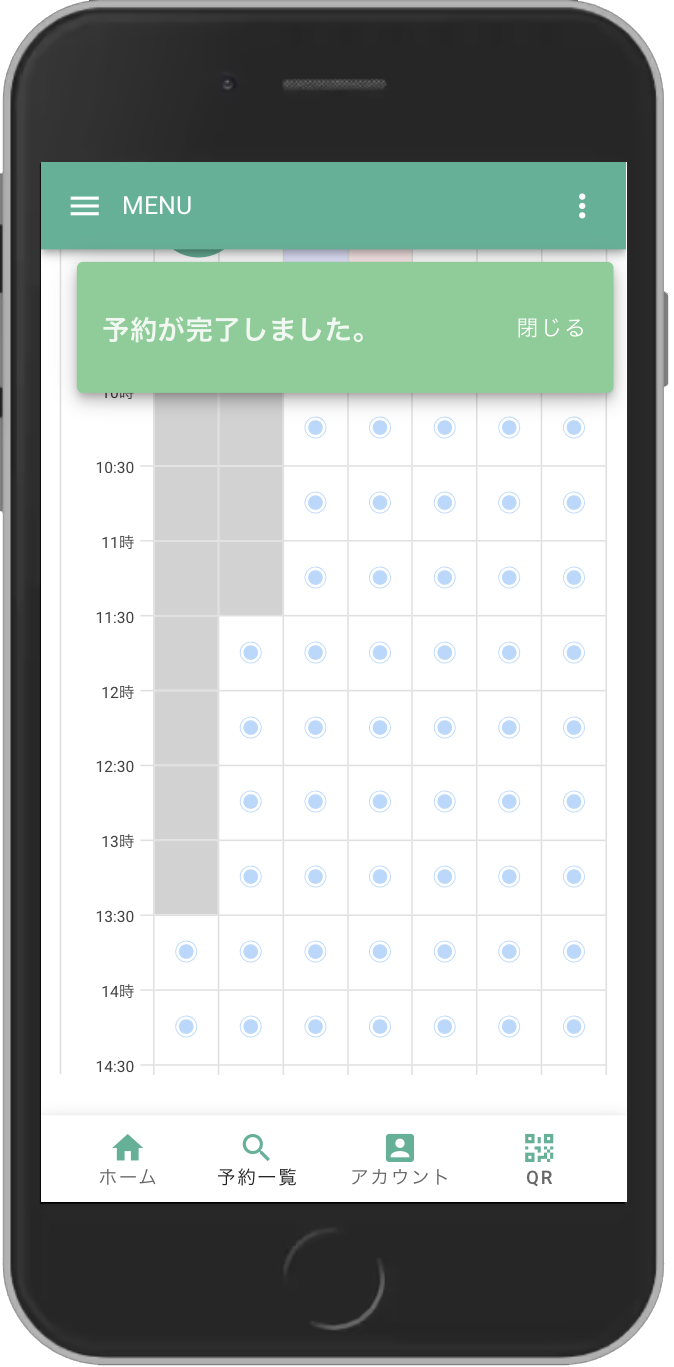Screen dimensions: 674x1367
Task: Open the アカウント tab
Action: (399, 1160)
